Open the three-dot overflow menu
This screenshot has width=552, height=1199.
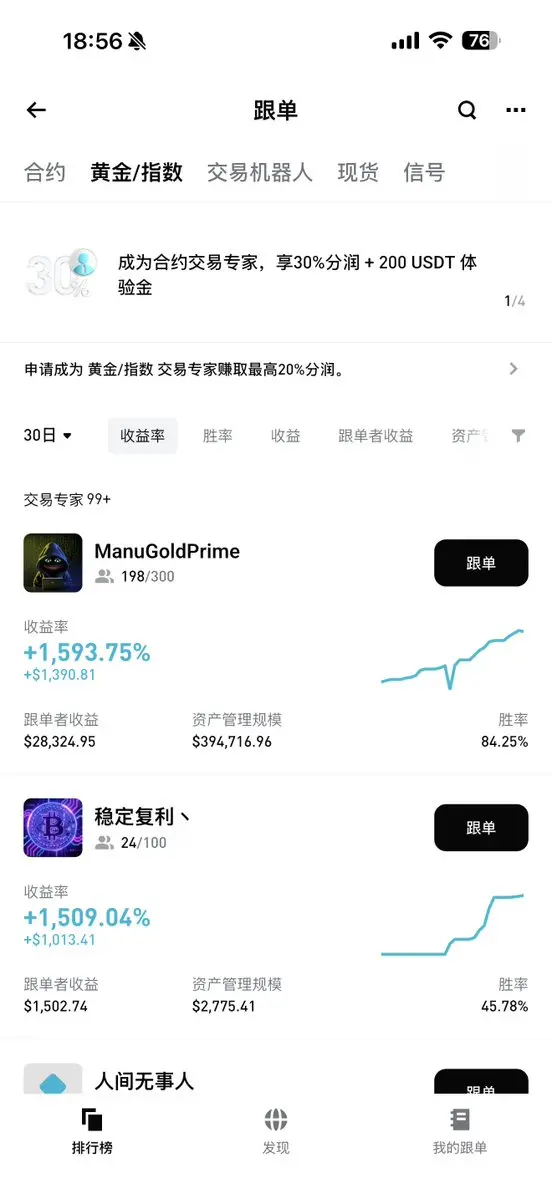click(x=516, y=110)
